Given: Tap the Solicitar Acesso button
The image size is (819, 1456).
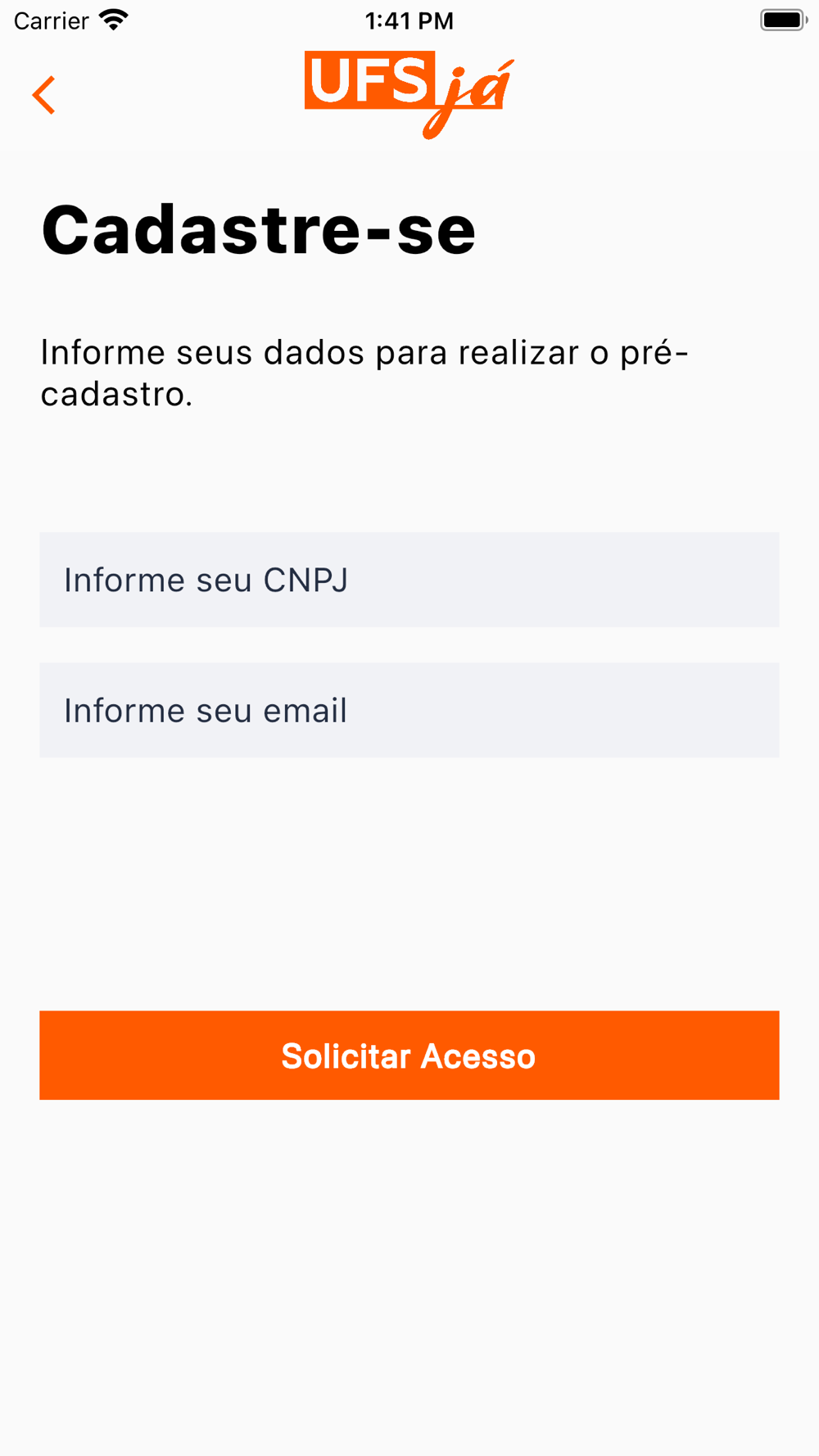Looking at the screenshot, I should 409,1056.
